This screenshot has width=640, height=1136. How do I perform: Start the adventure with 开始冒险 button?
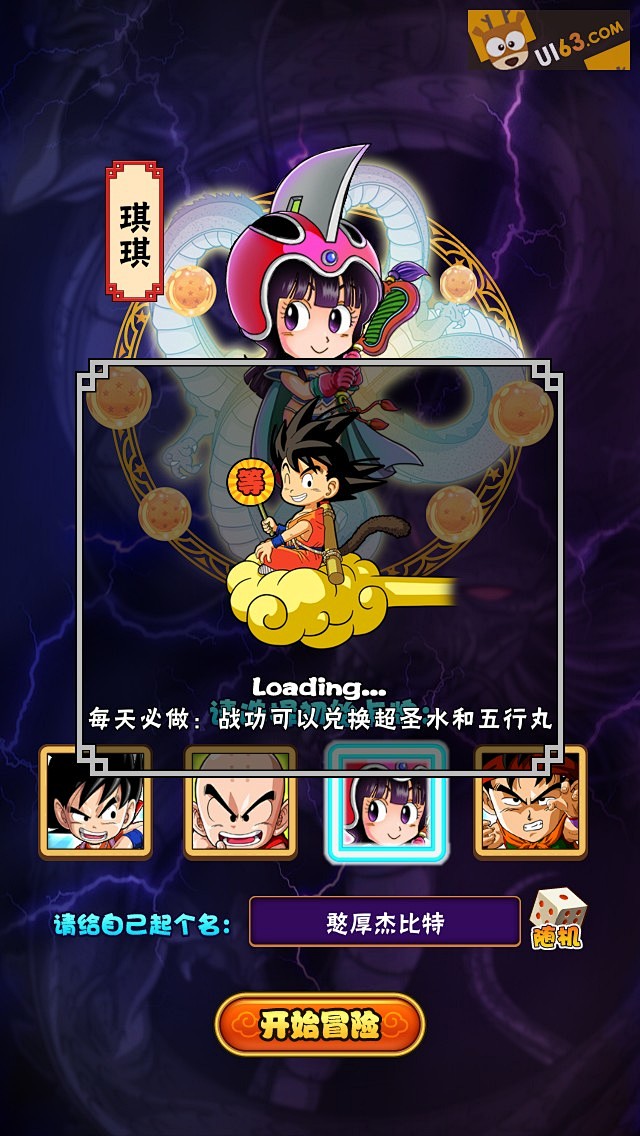320,1025
